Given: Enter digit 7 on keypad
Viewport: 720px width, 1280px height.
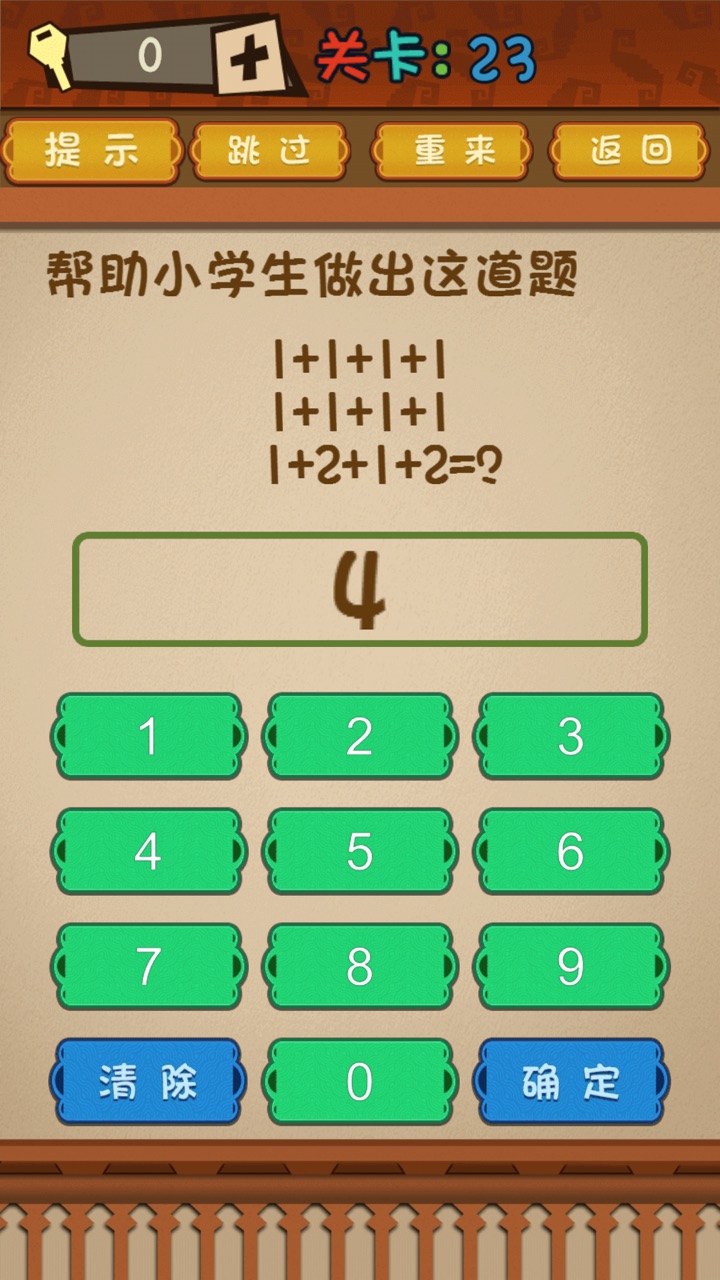Looking at the screenshot, I should click(x=148, y=967).
